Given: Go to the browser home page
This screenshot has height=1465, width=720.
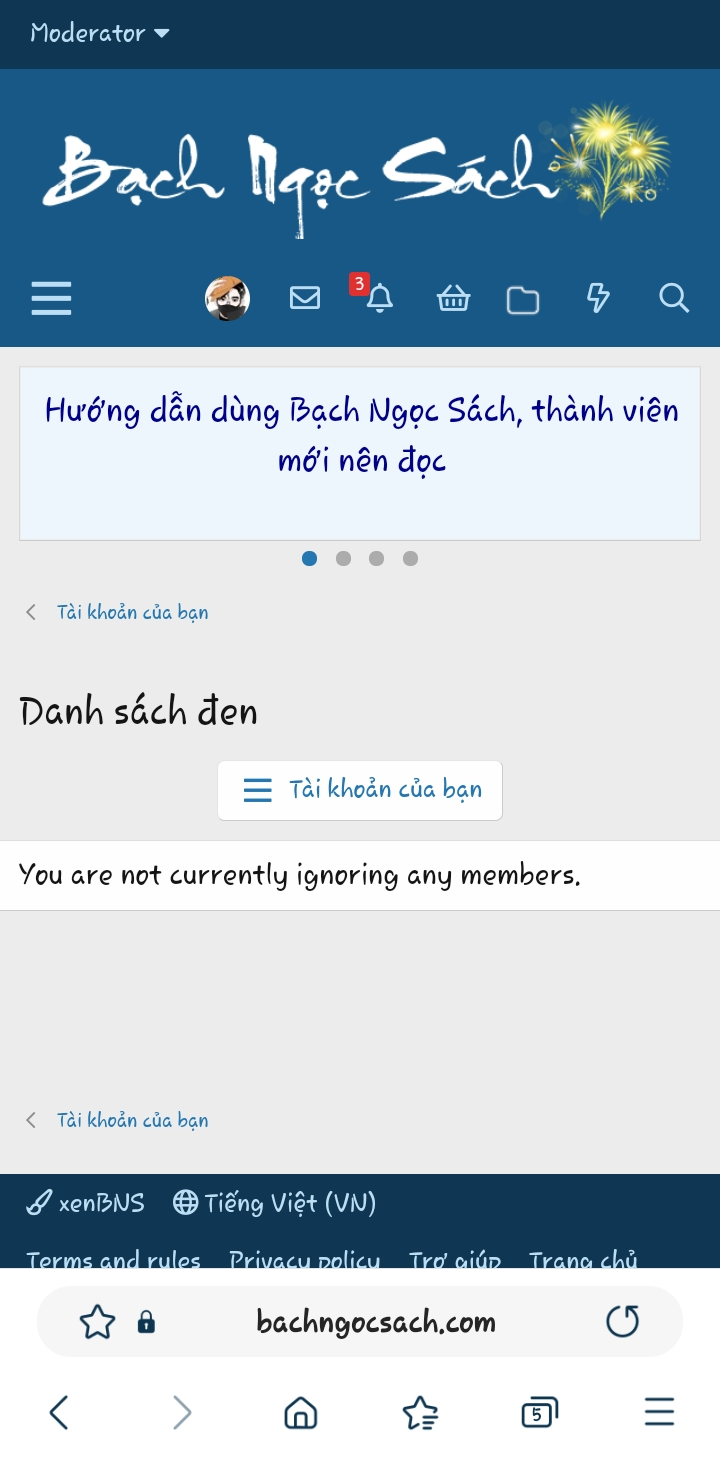Looking at the screenshot, I should [300, 1413].
